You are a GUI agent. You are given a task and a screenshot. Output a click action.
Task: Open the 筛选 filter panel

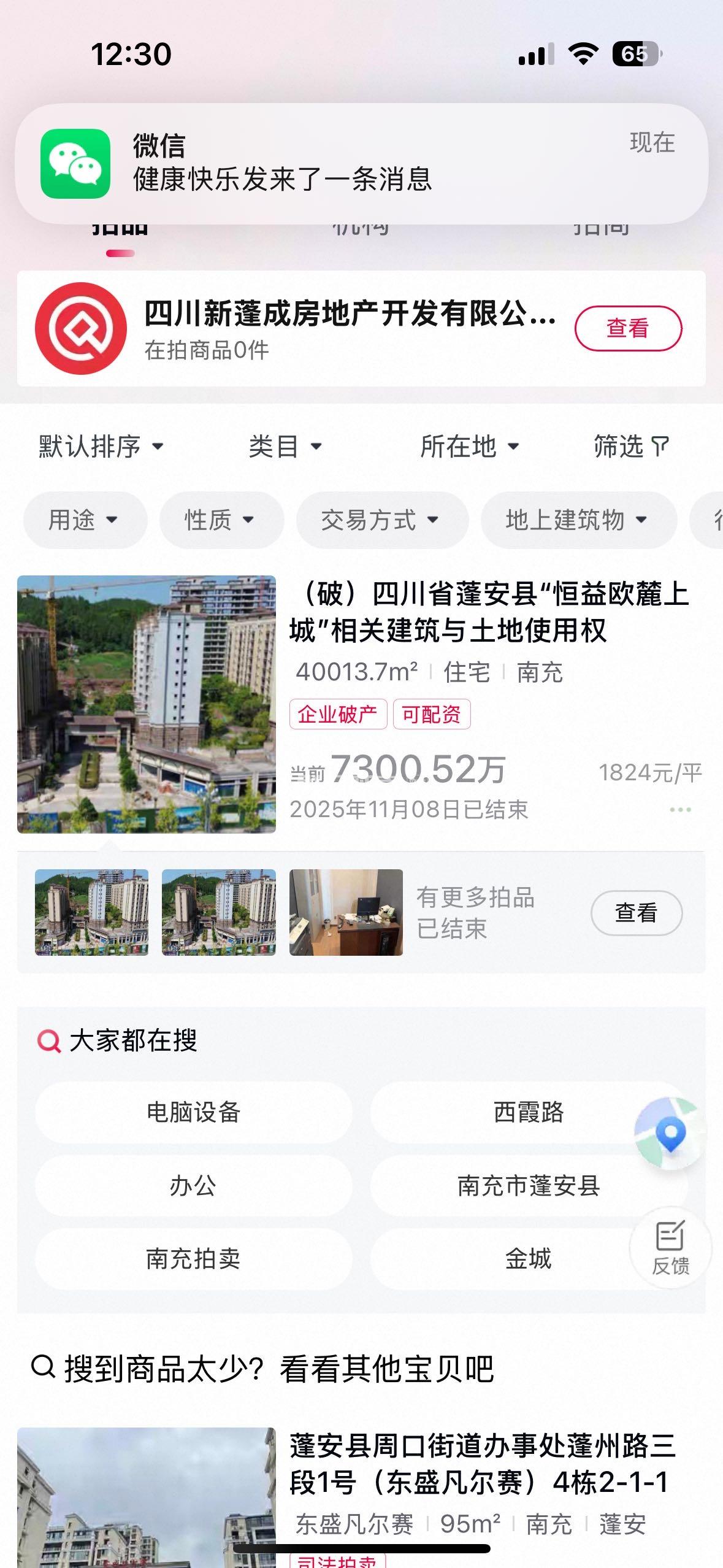coord(630,446)
